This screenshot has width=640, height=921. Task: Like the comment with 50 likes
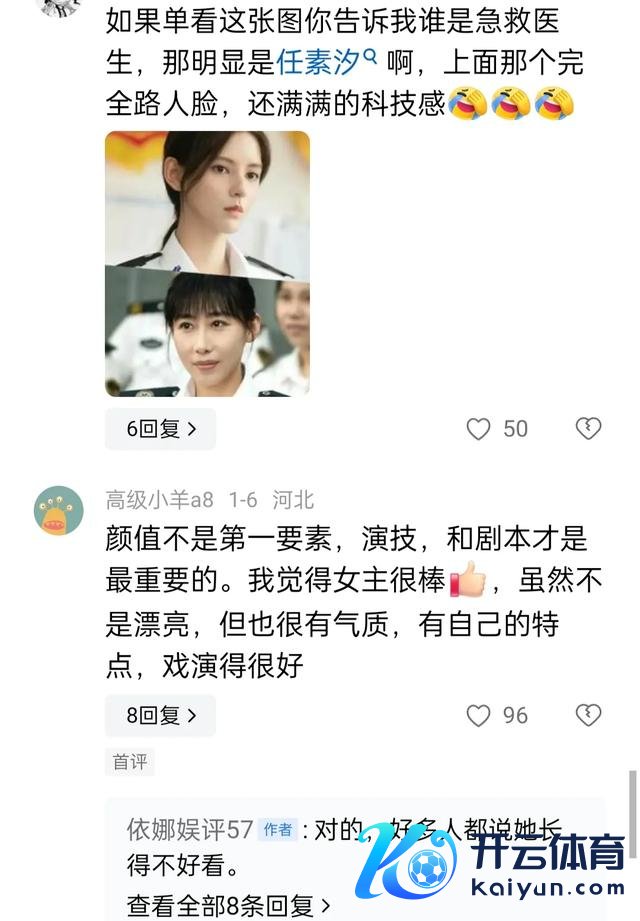coord(480,429)
